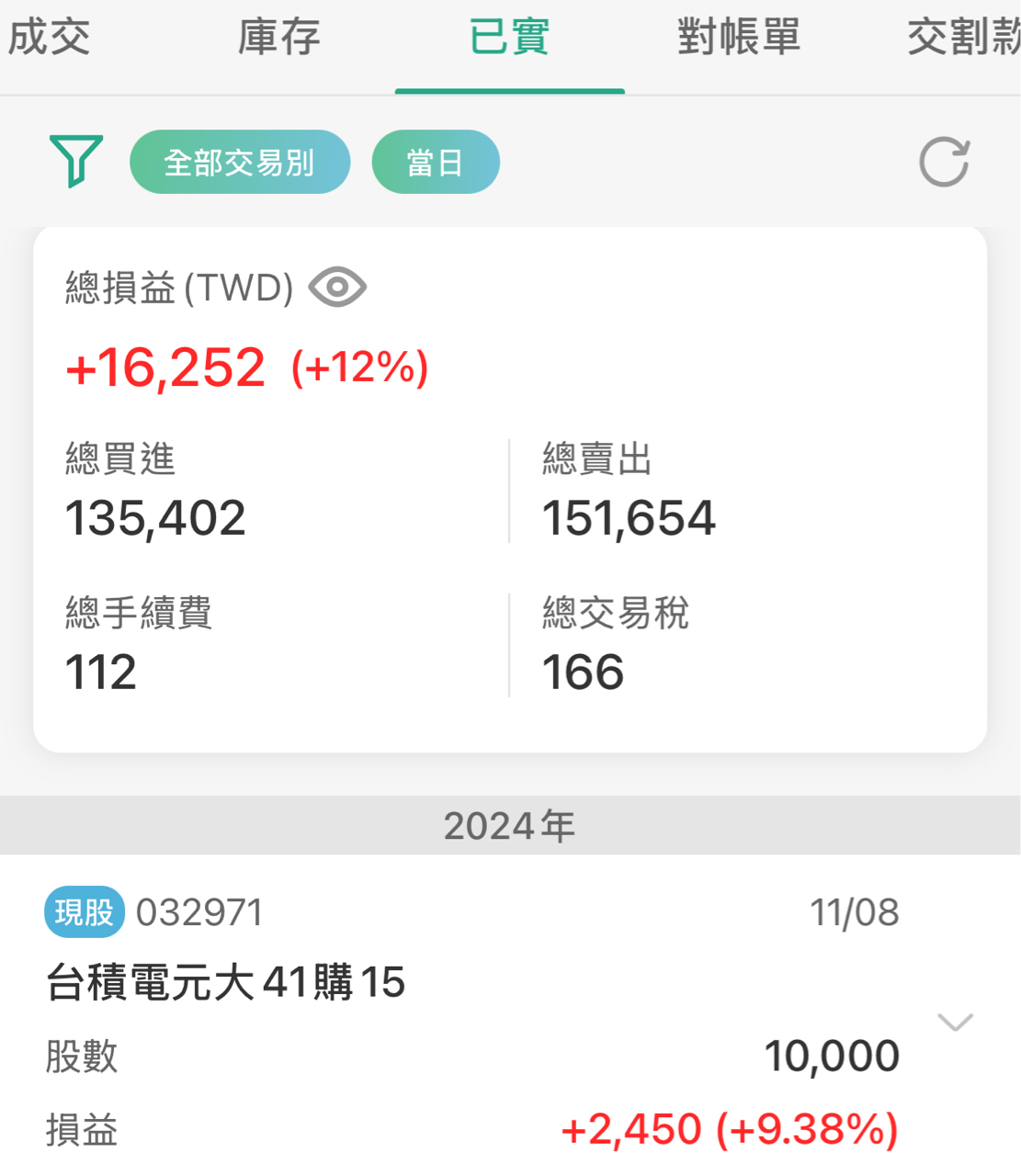Switch to the 庫存 tab

tap(278, 38)
